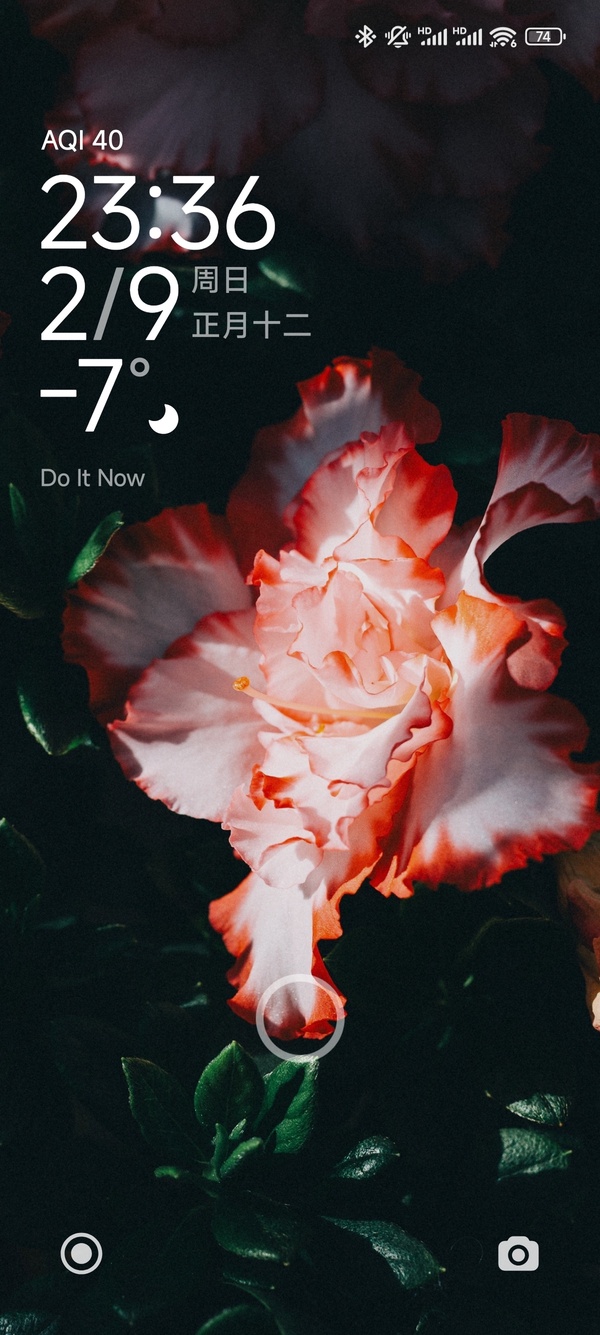
Task: Touch the circular fingerprint unlock sensor
Action: [300, 1018]
